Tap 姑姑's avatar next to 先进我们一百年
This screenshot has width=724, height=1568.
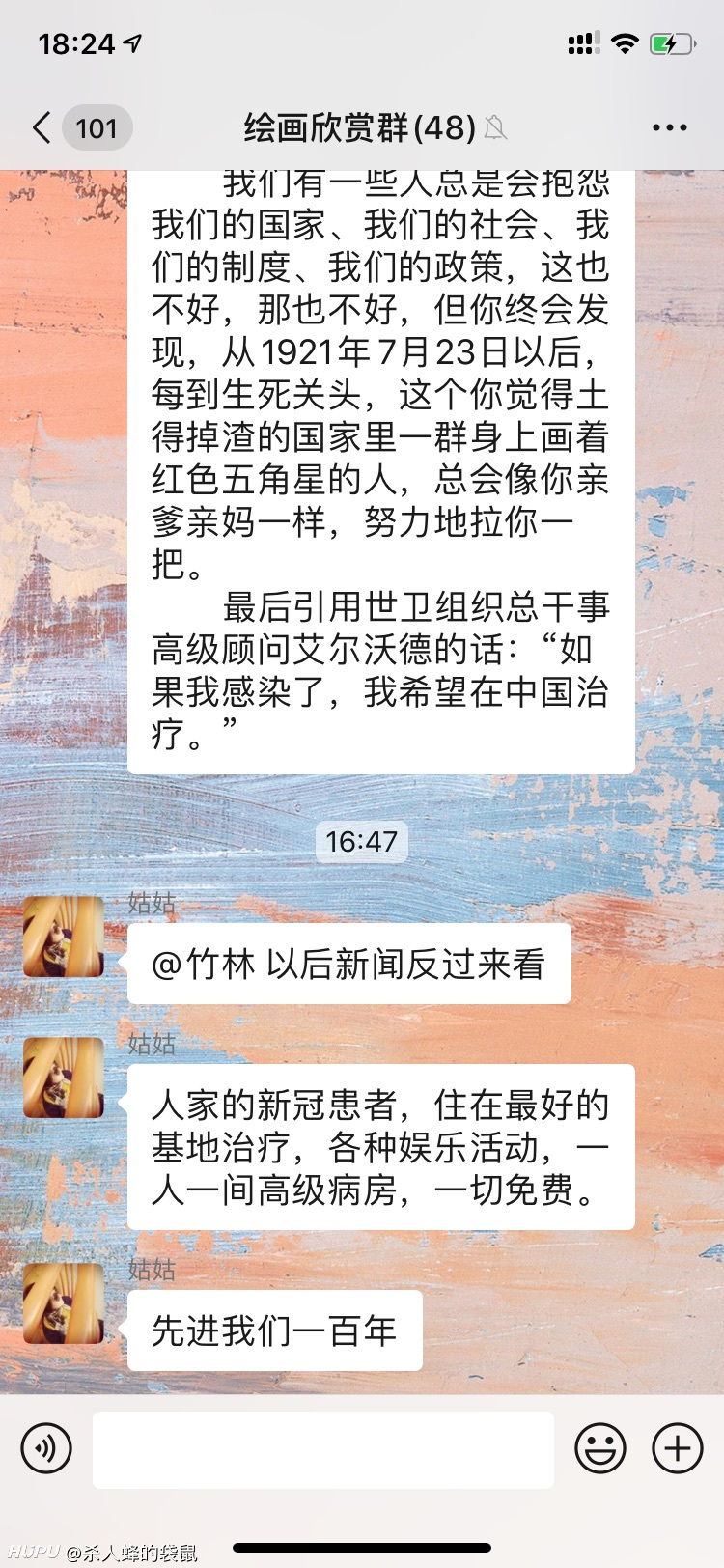(x=64, y=1303)
